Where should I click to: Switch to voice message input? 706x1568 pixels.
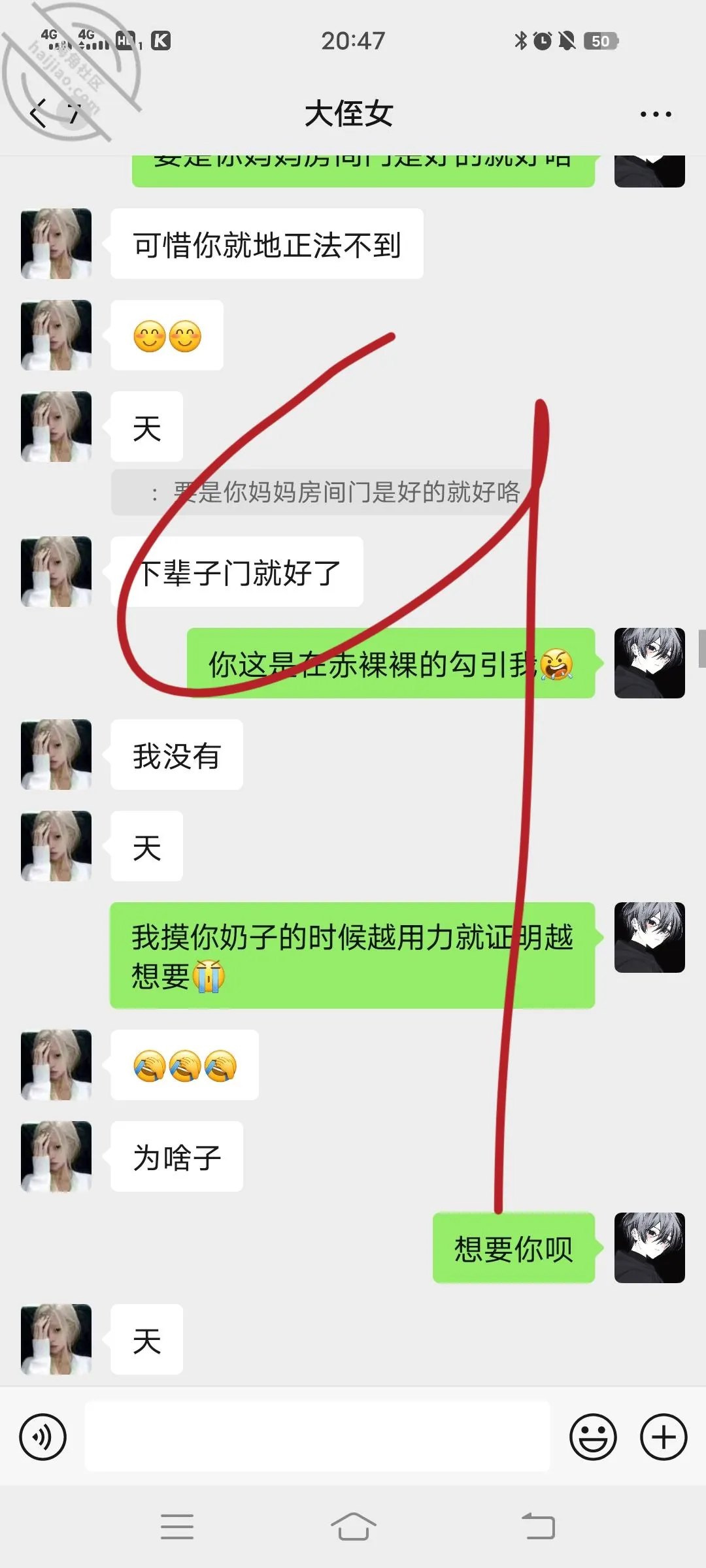(x=43, y=1437)
